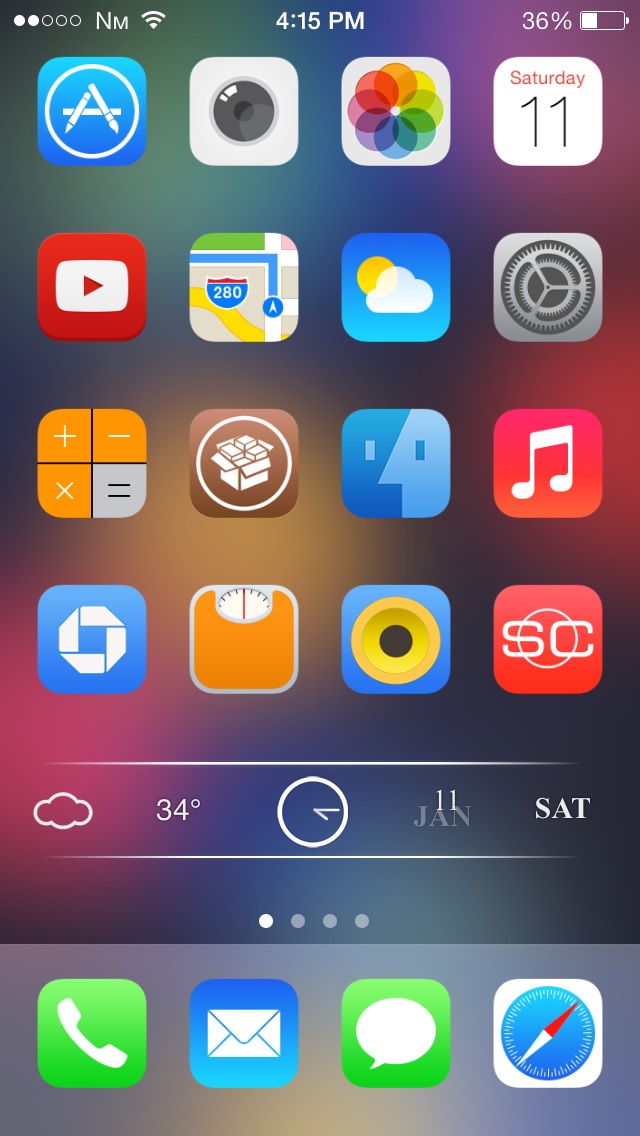Open Messages from the dock
640x1136 pixels.
tap(396, 1033)
